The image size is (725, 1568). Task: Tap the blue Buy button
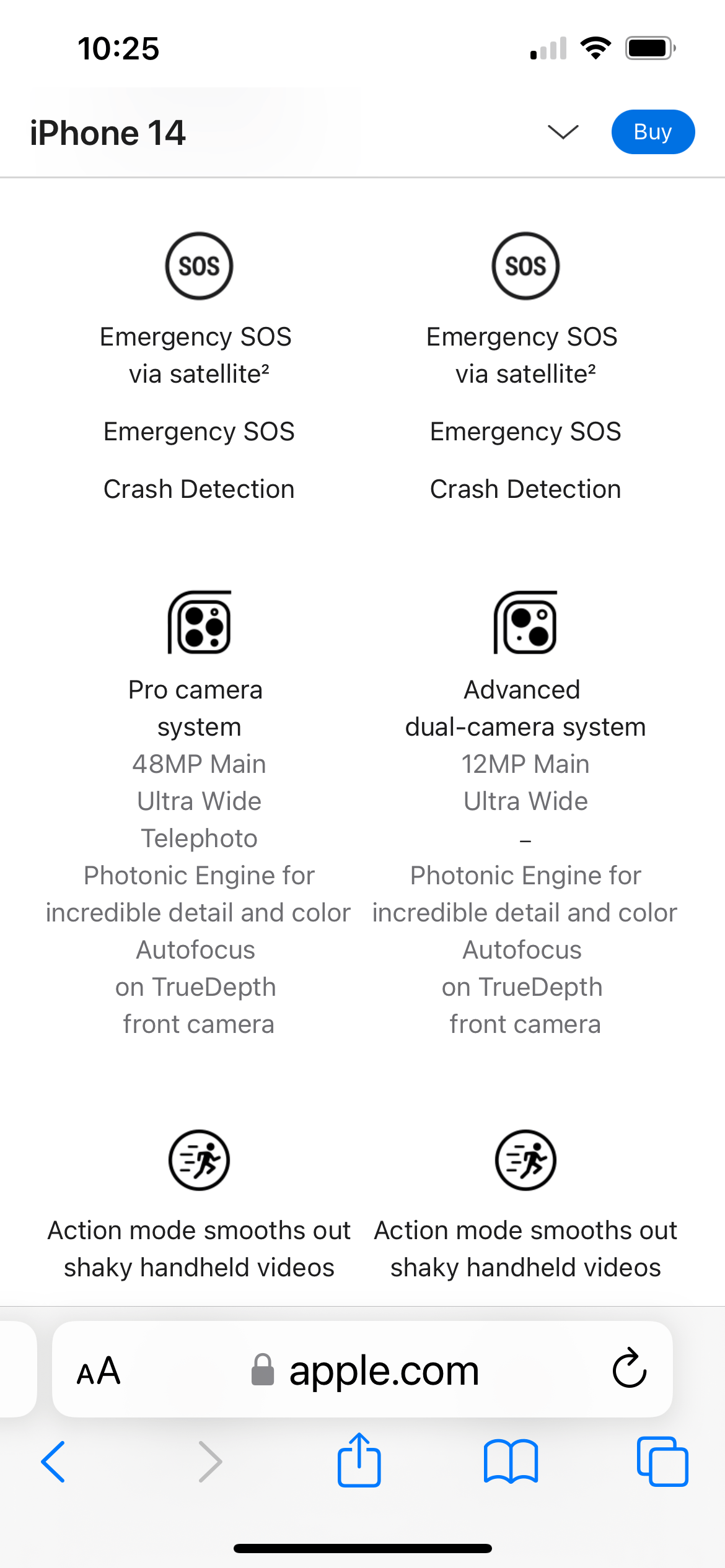[x=652, y=132]
